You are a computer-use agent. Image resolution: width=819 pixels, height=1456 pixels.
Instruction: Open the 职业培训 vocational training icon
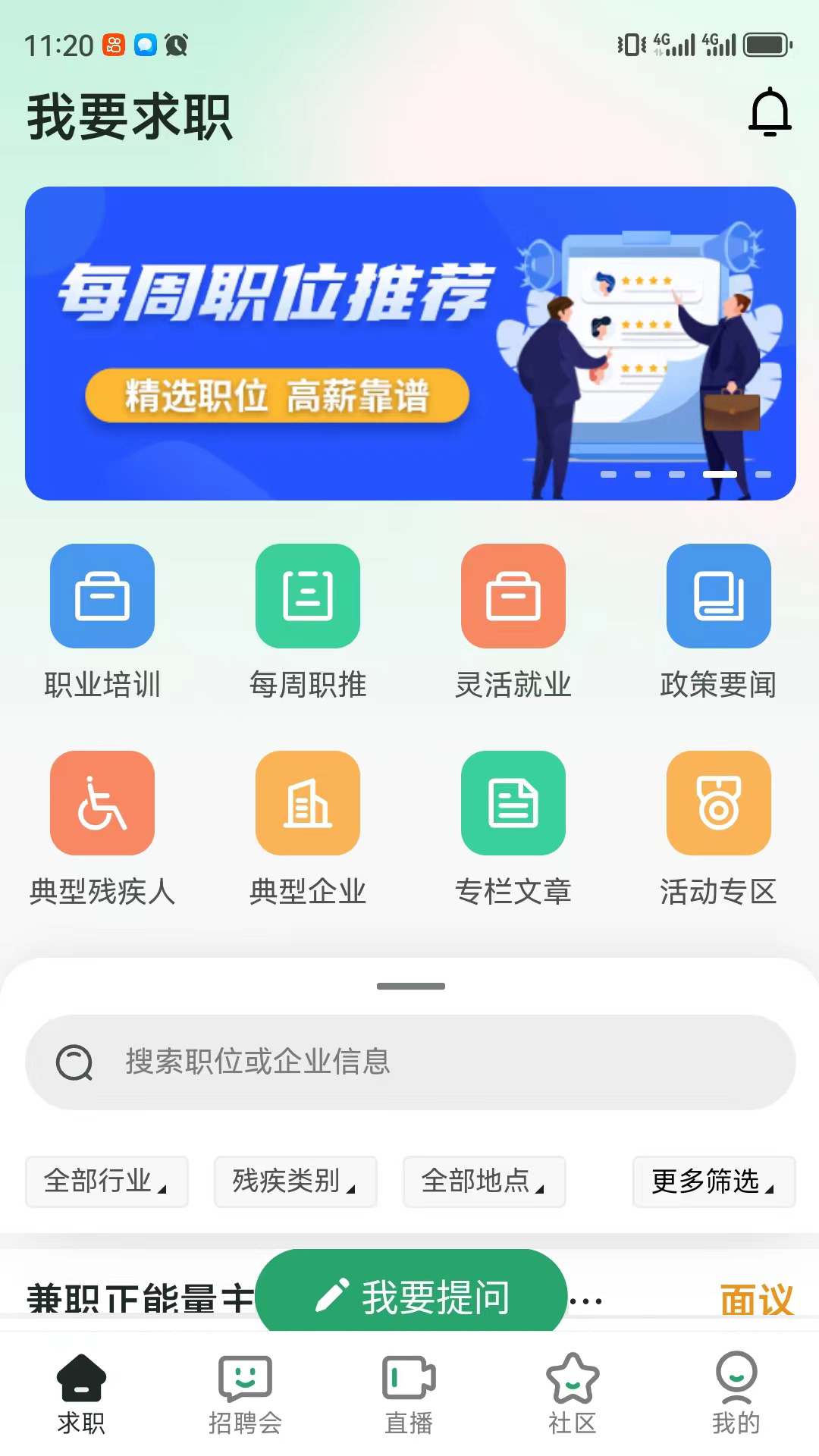[x=102, y=597]
